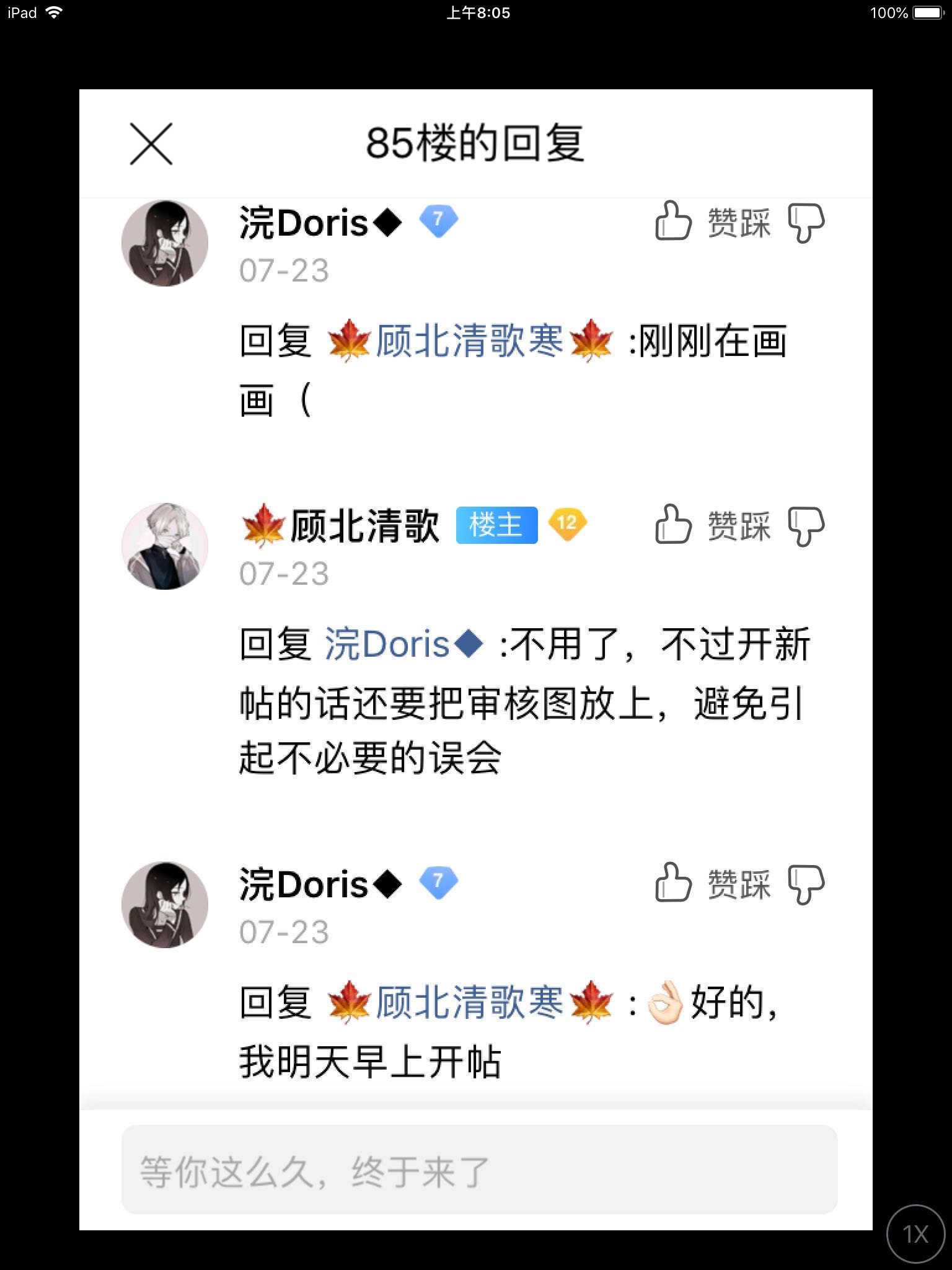Dislike 浣Doris's reply 我明天早上开帖
Viewport: 952px width, 1270px height.
point(806,884)
